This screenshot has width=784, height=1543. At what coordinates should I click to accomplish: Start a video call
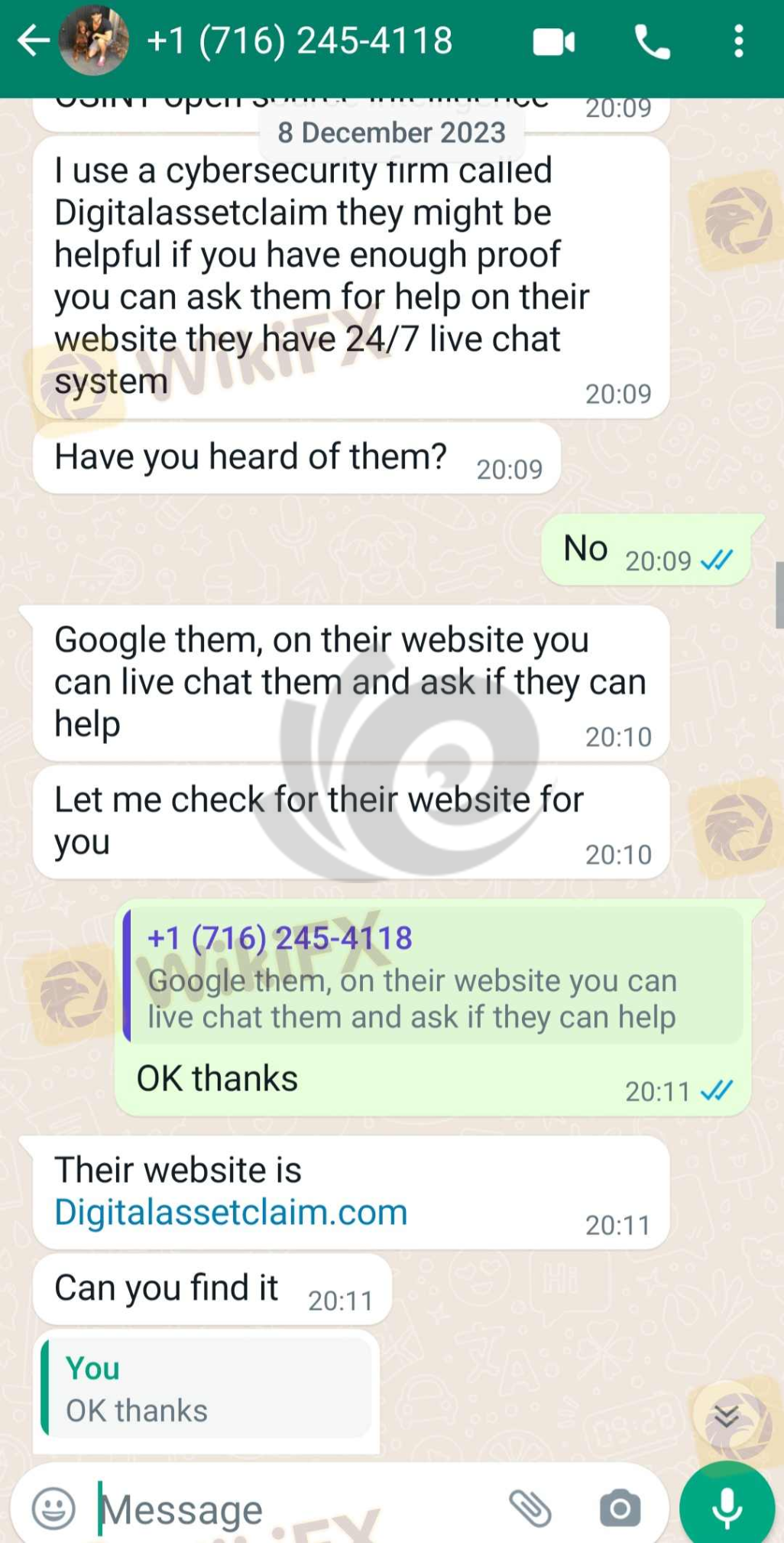(554, 42)
